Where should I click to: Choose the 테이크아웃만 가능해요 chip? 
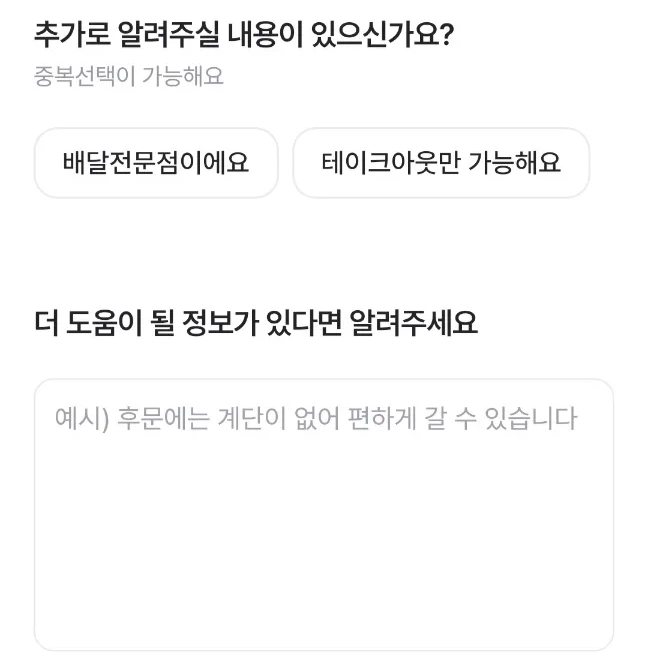click(x=441, y=163)
